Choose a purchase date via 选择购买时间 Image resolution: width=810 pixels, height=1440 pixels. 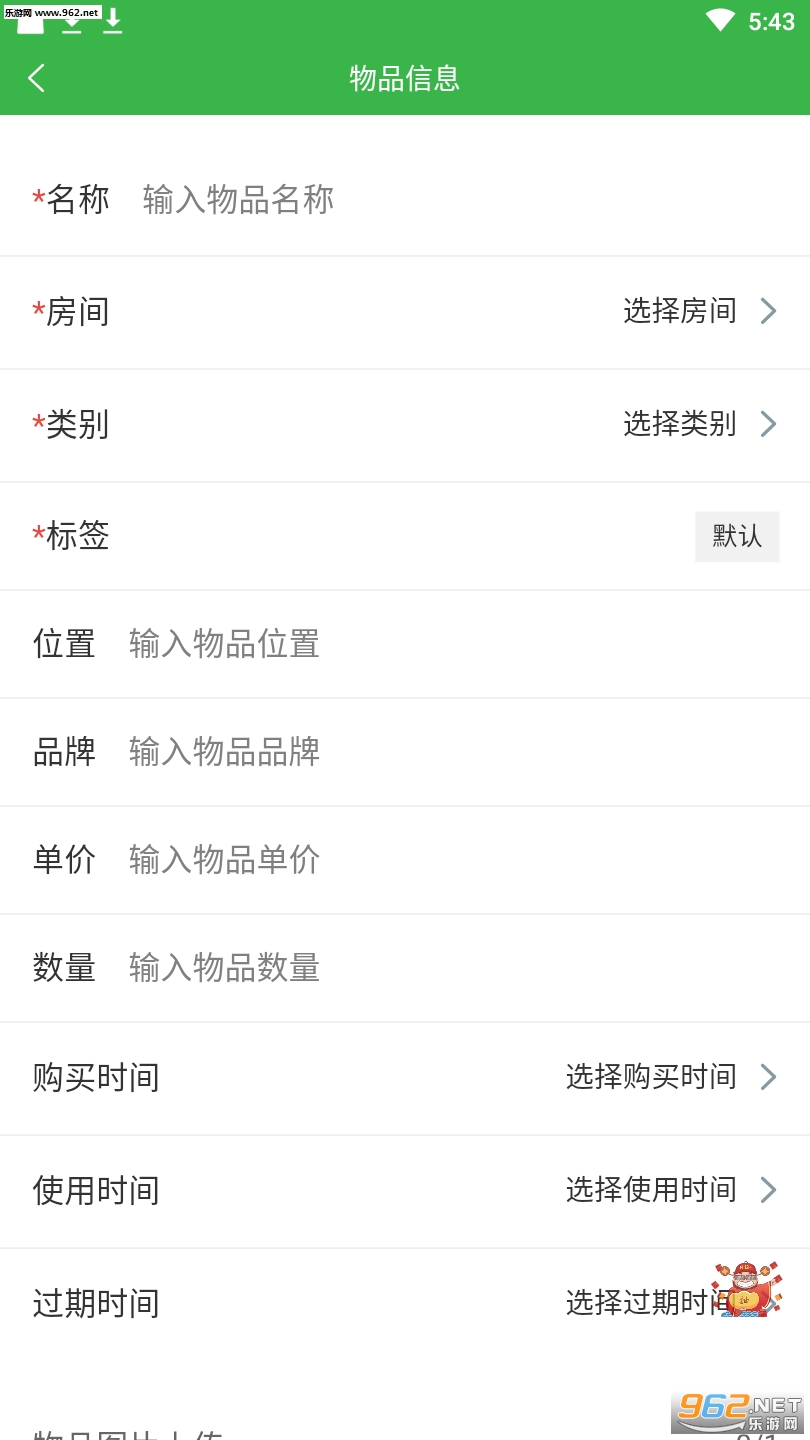pos(668,1077)
